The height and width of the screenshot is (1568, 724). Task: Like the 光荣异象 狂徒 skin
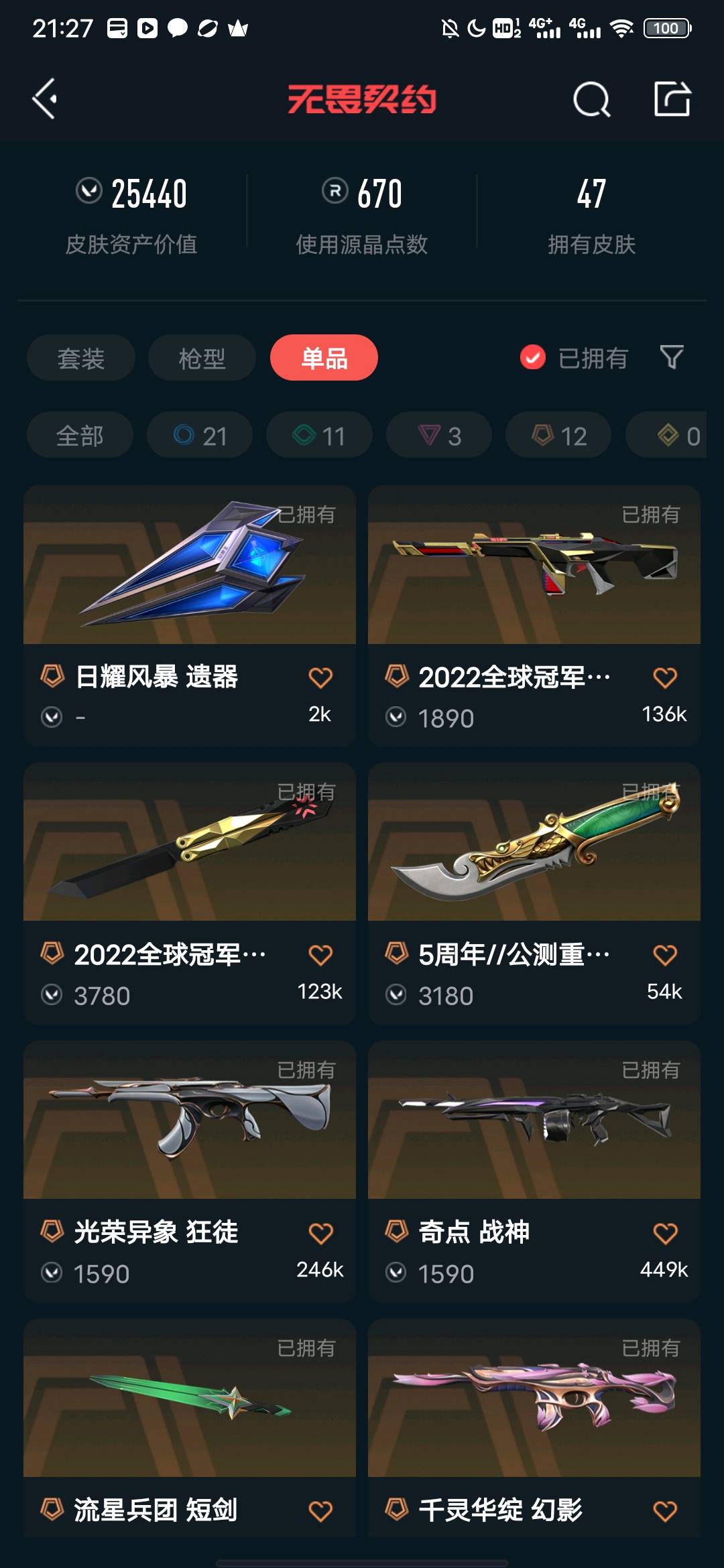(320, 1233)
